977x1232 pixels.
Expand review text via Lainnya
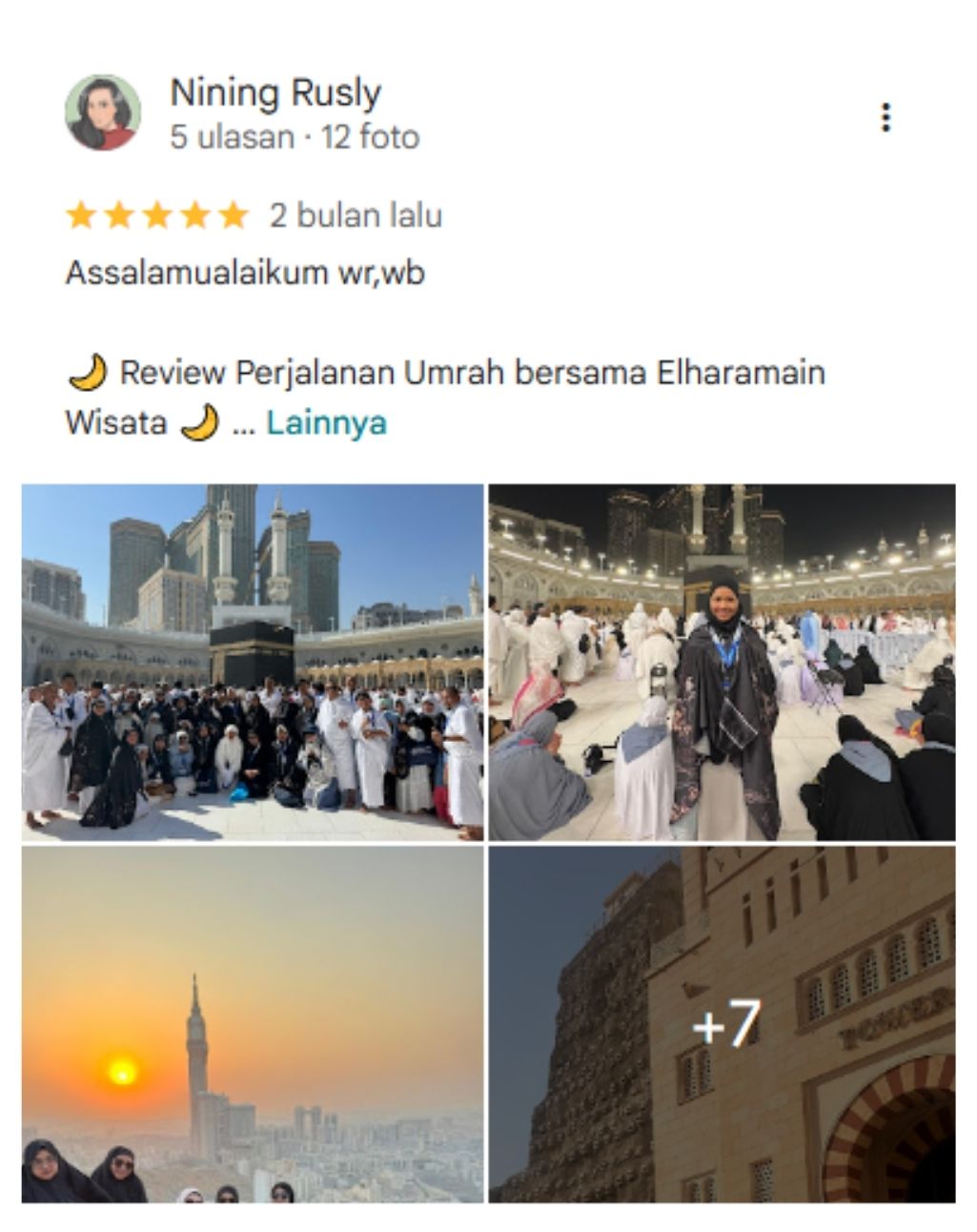click(326, 422)
